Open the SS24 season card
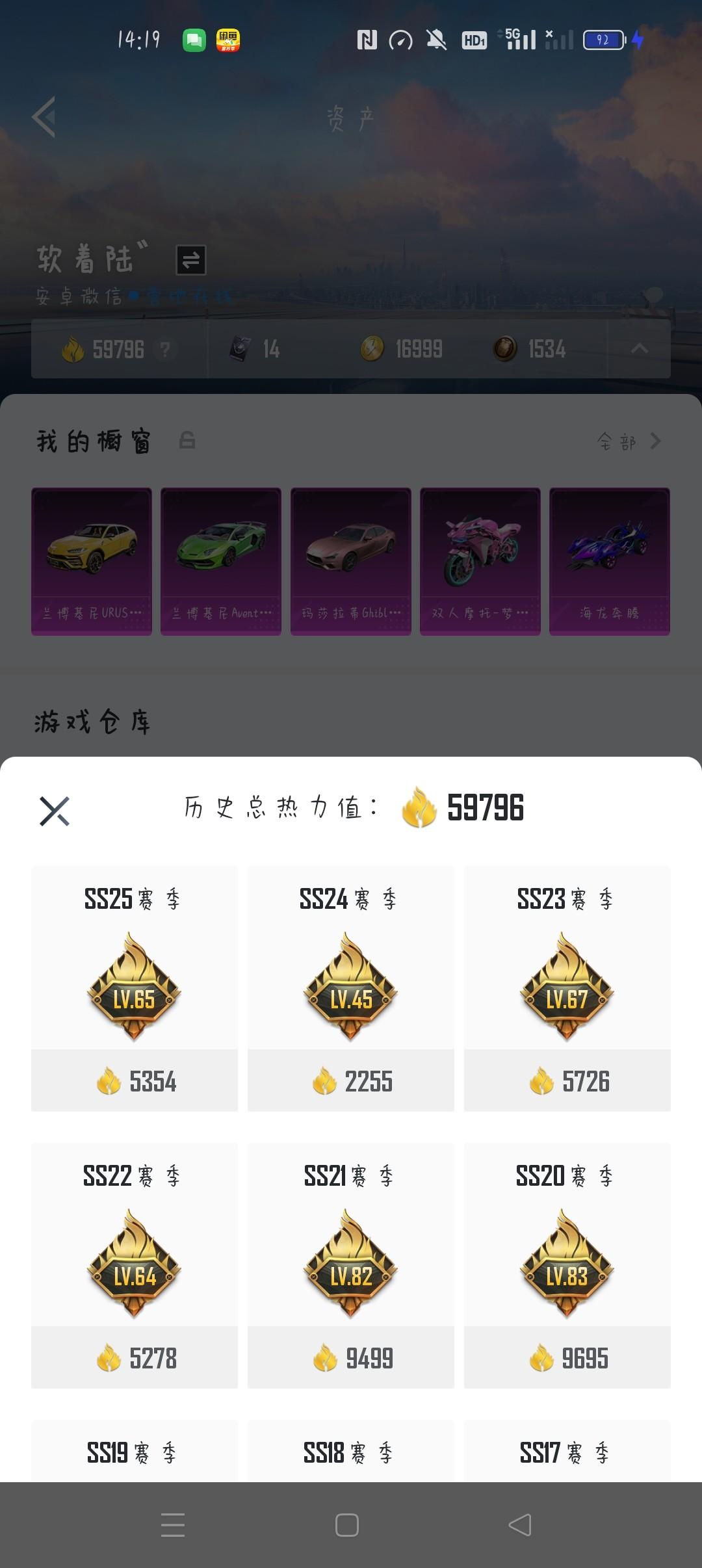 click(x=351, y=988)
